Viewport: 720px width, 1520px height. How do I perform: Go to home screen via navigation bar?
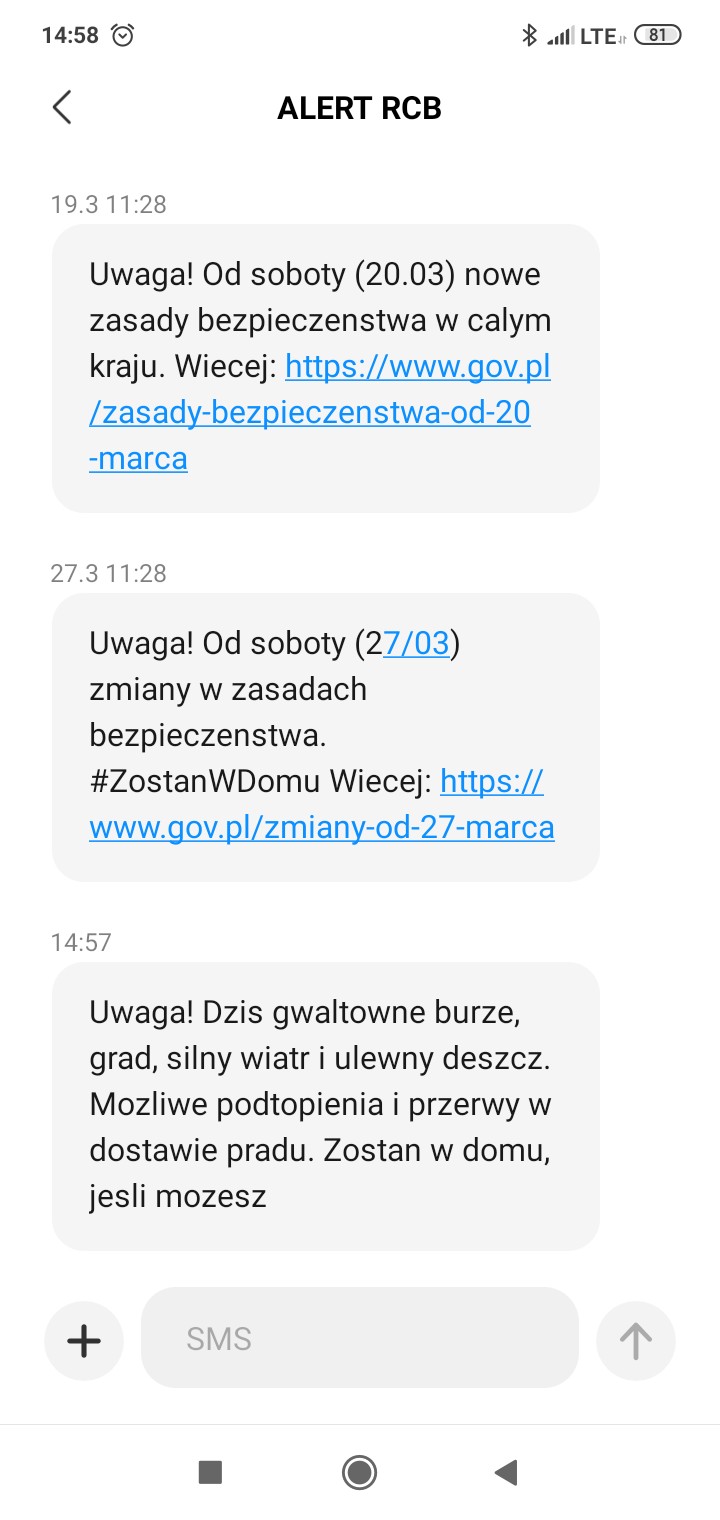coord(359,1471)
